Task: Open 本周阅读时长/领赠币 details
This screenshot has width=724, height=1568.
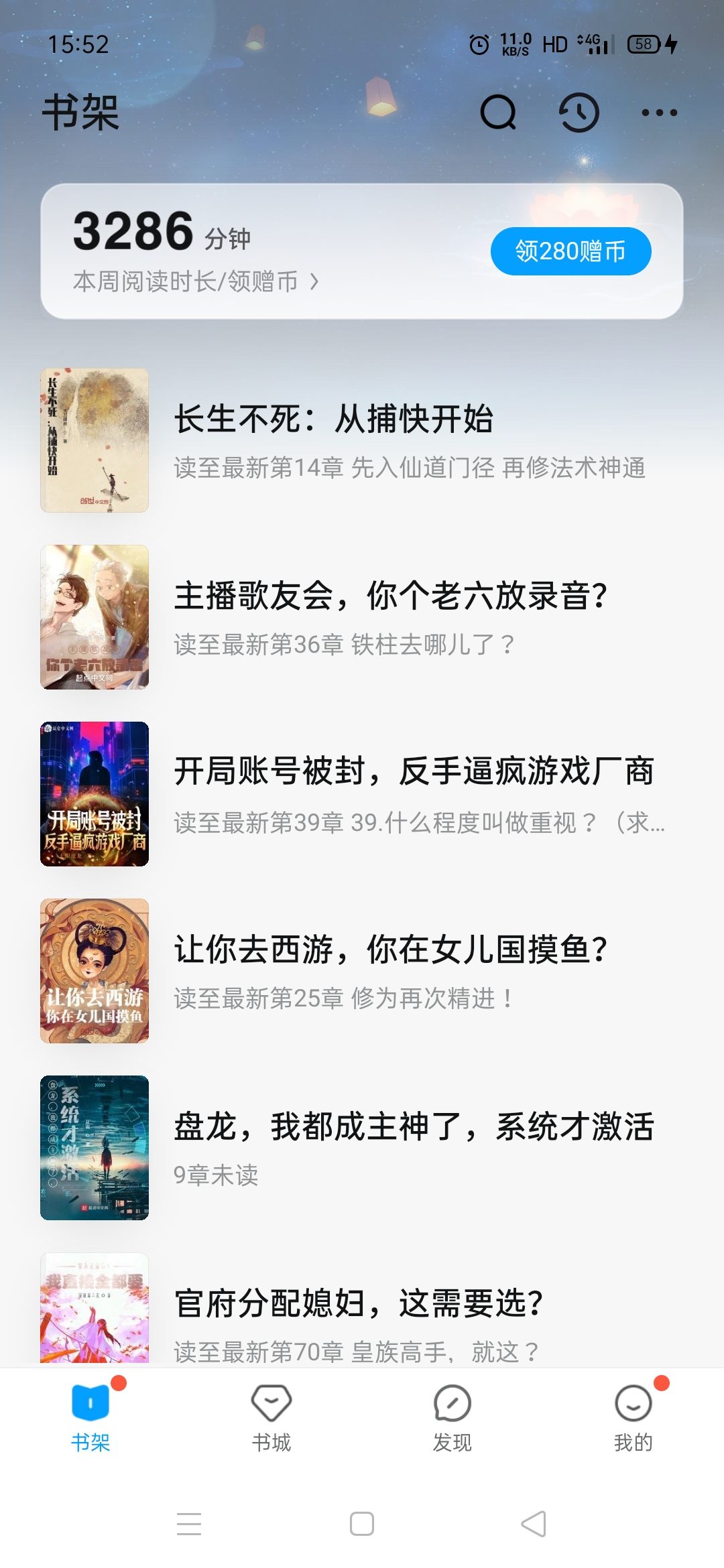Action: click(x=196, y=281)
